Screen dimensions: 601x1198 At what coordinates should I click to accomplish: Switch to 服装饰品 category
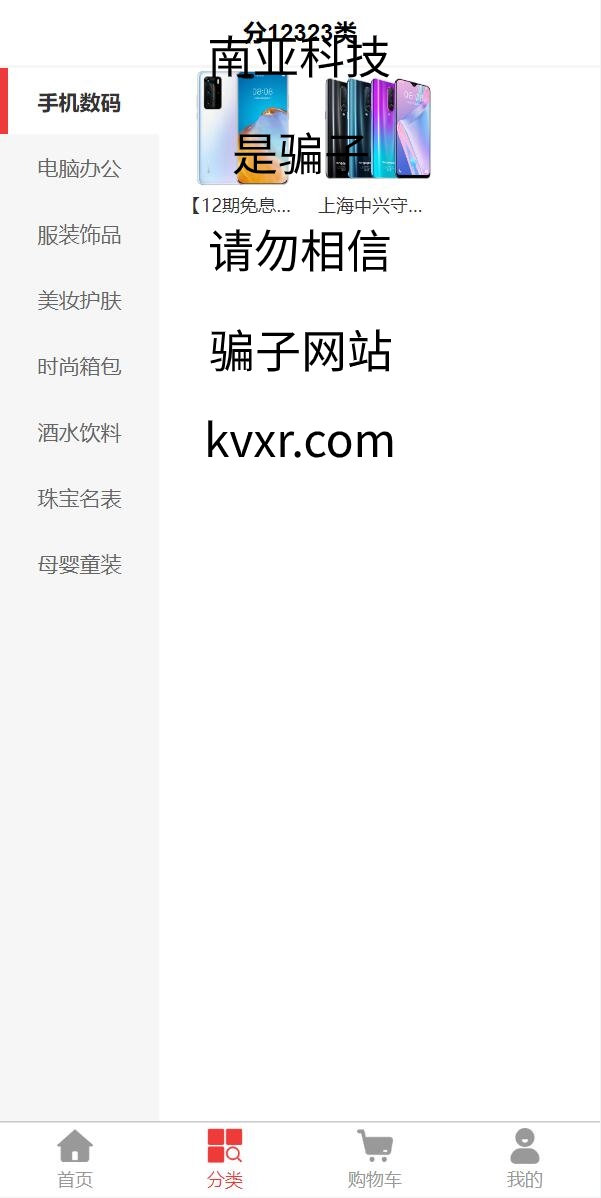click(79, 235)
